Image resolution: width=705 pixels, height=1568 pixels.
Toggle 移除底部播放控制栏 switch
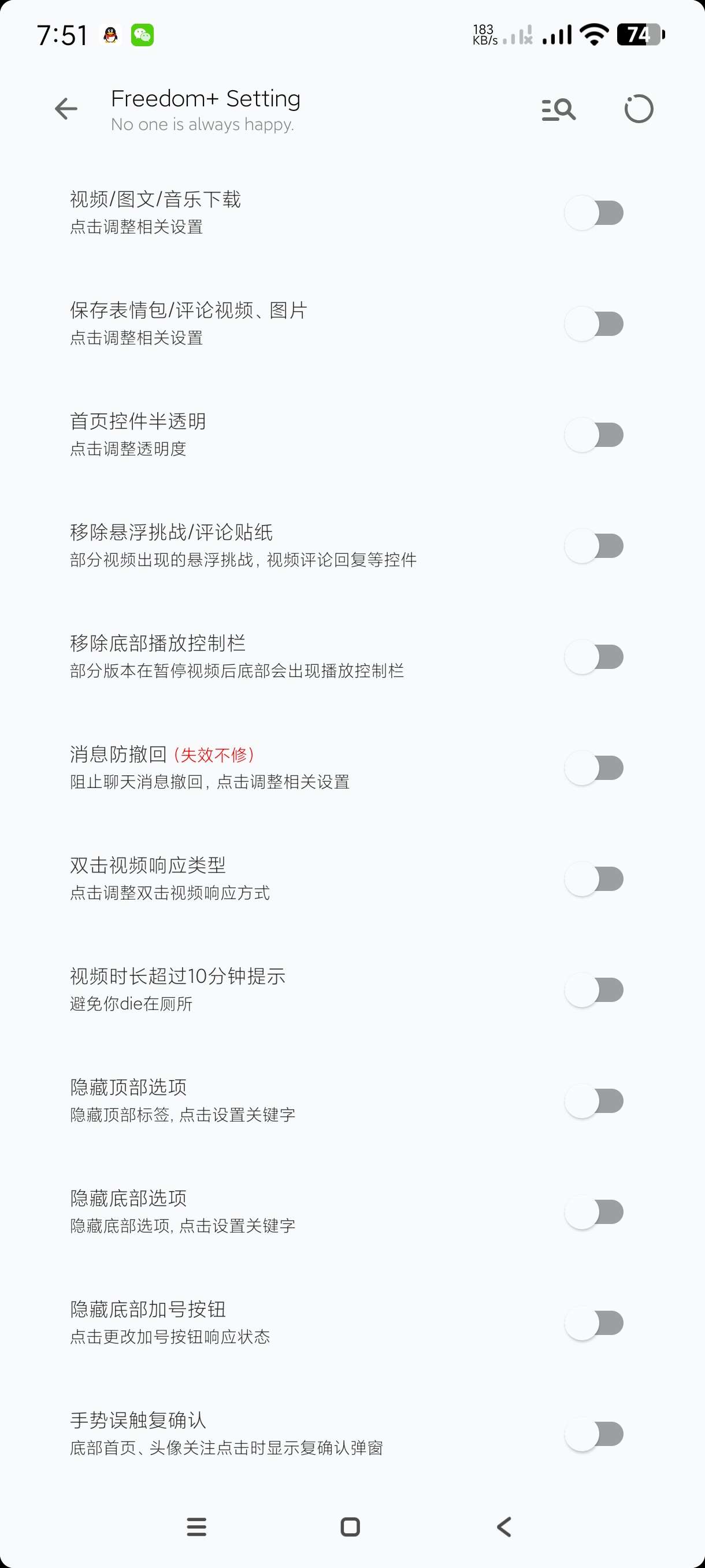click(x=594, y=657)
